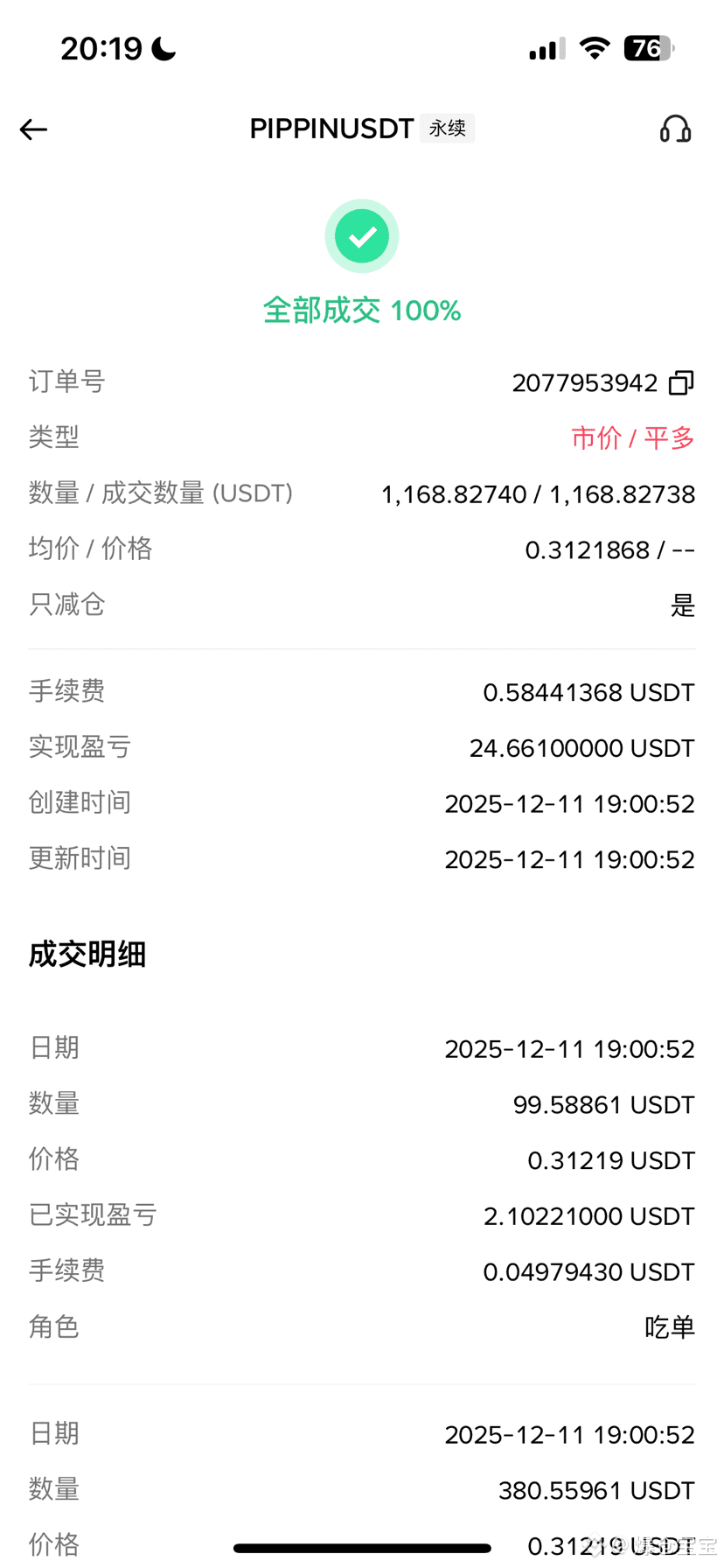The width and height of the screenshot is (724, 1568).
Task: Open customer support headset icon
Action: pyautogui.click(x=675, y=129)
